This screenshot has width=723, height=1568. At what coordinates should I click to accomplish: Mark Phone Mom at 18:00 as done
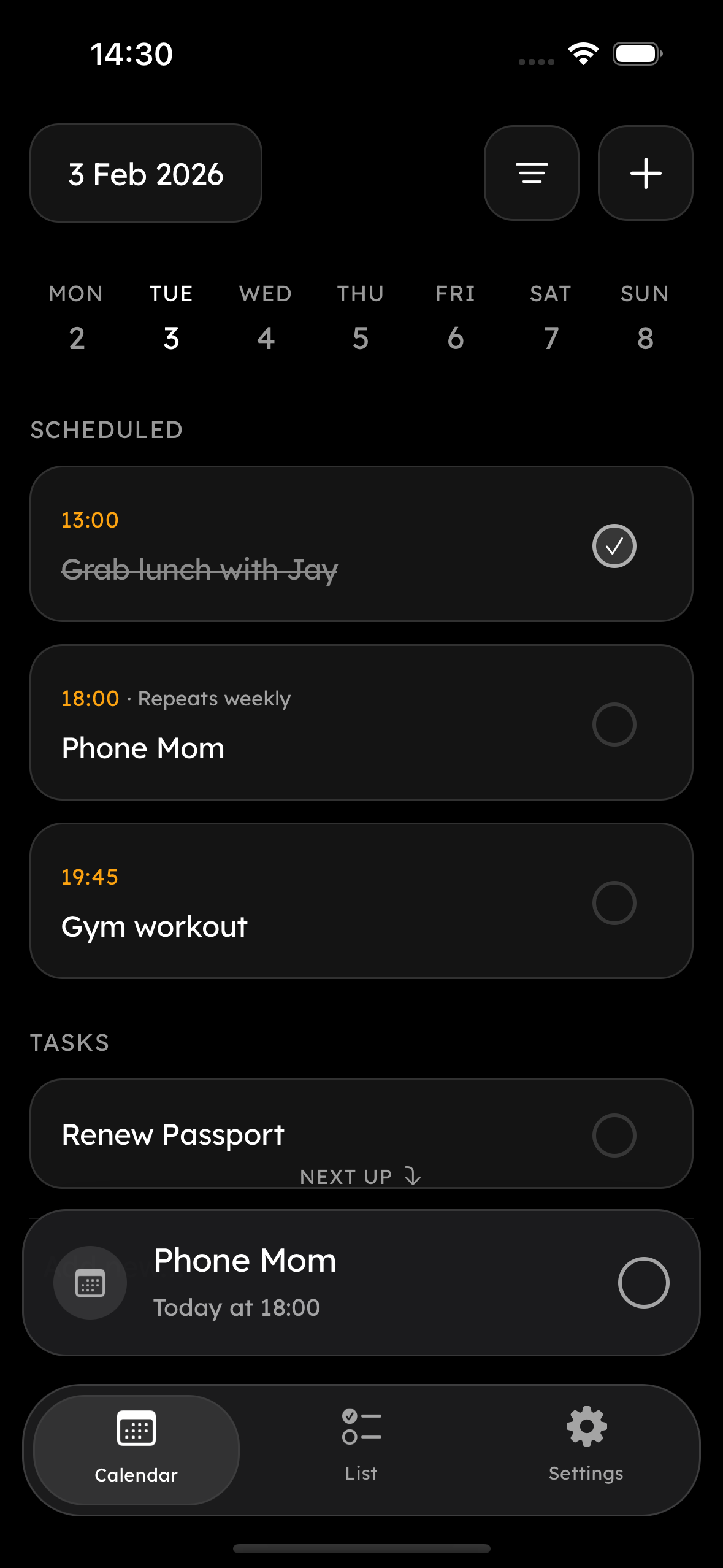614,724
